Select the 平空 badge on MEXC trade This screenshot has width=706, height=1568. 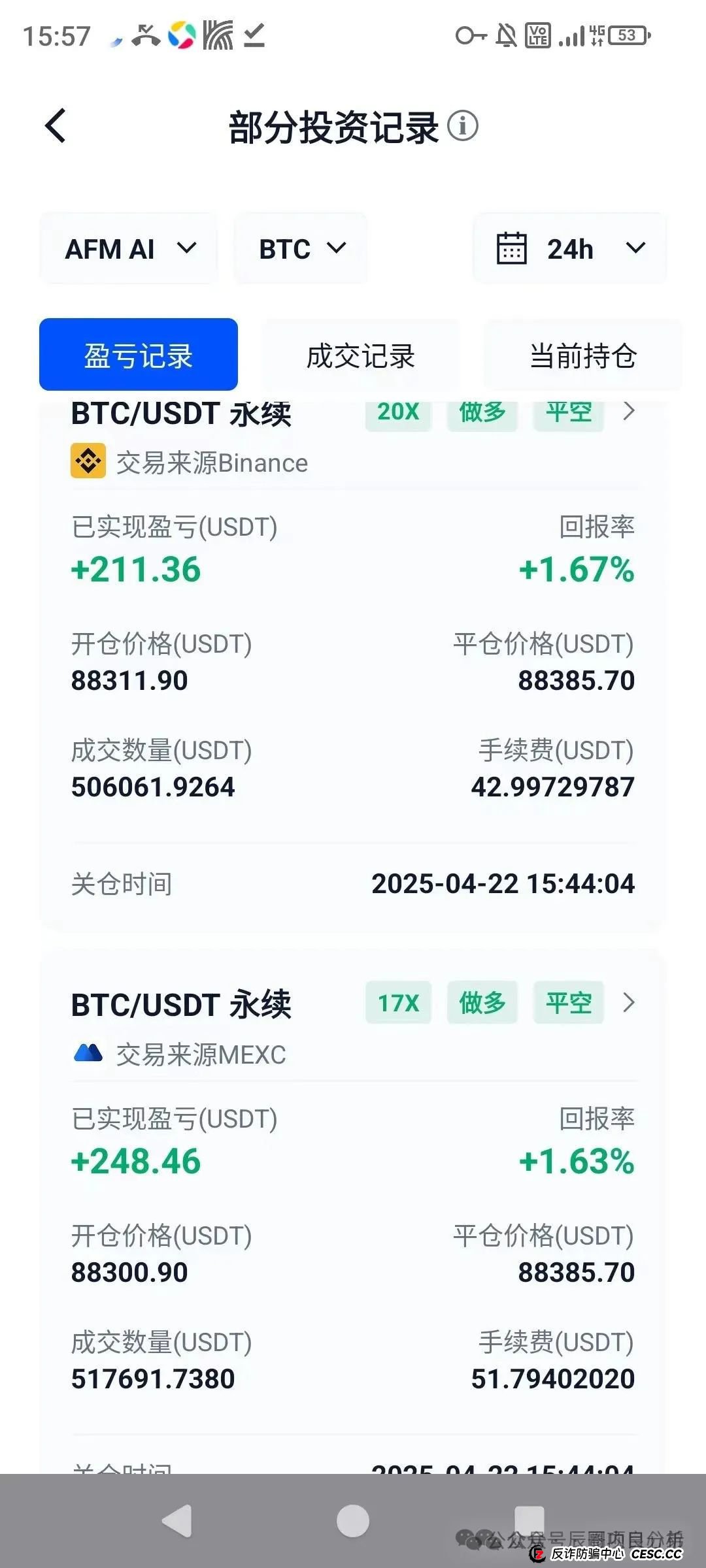[x=568, y=1002]
